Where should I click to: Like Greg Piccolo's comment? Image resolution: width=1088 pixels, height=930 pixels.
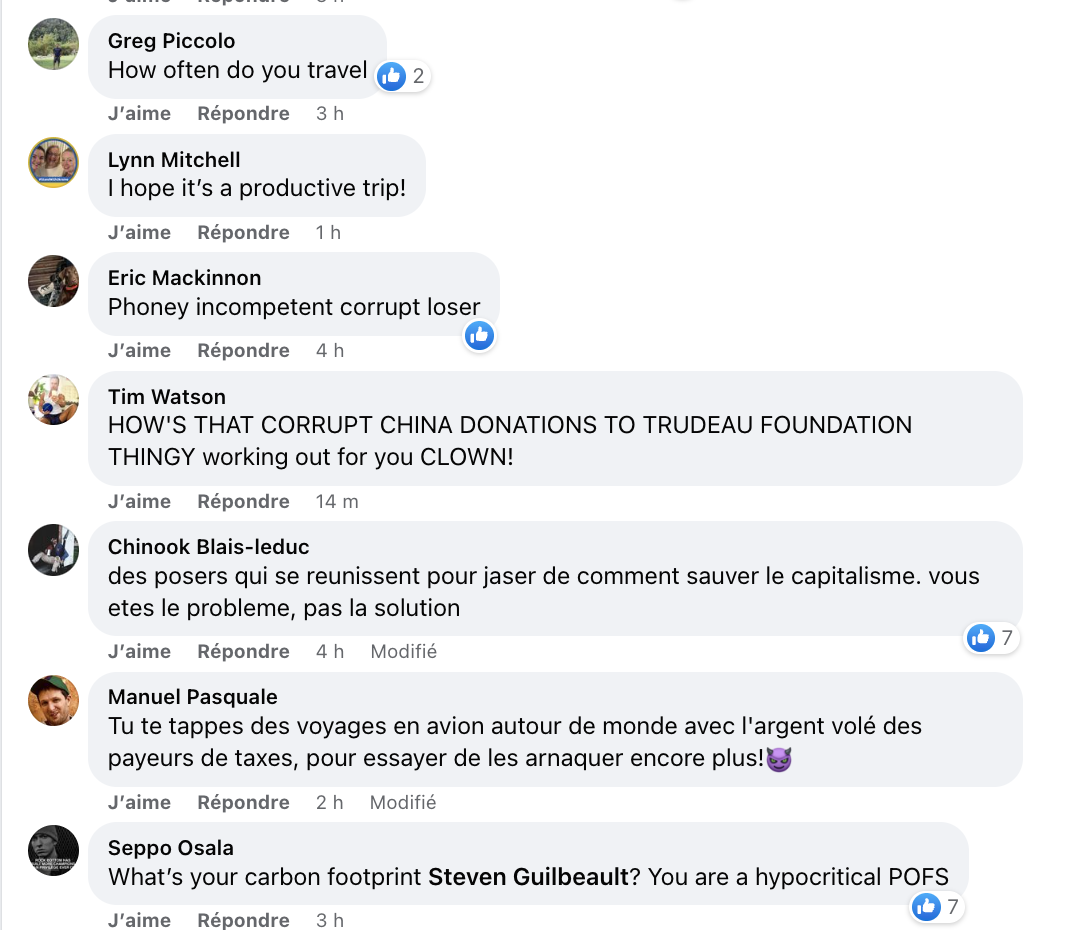(139, 114)
